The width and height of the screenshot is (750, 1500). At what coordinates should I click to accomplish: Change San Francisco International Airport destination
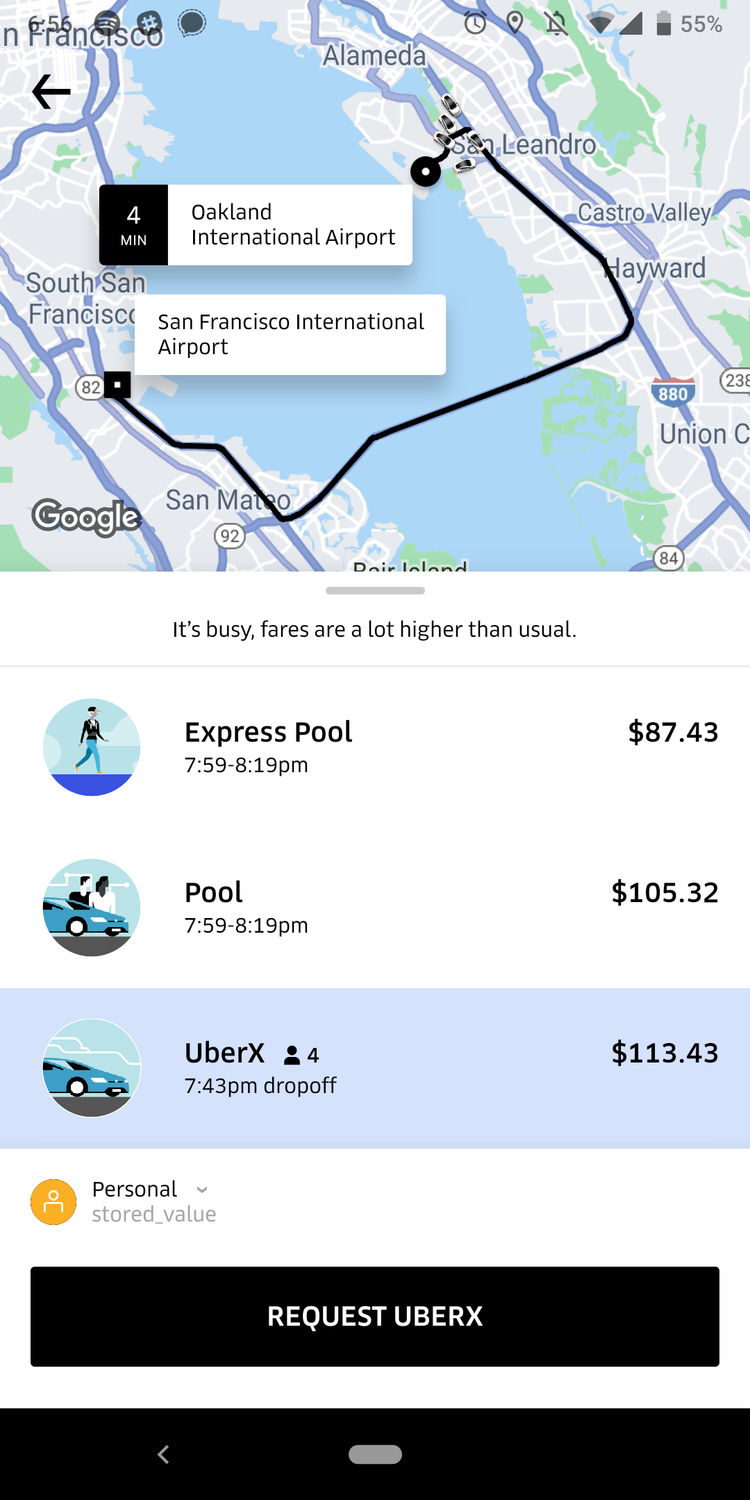click(x=290, y=334)
